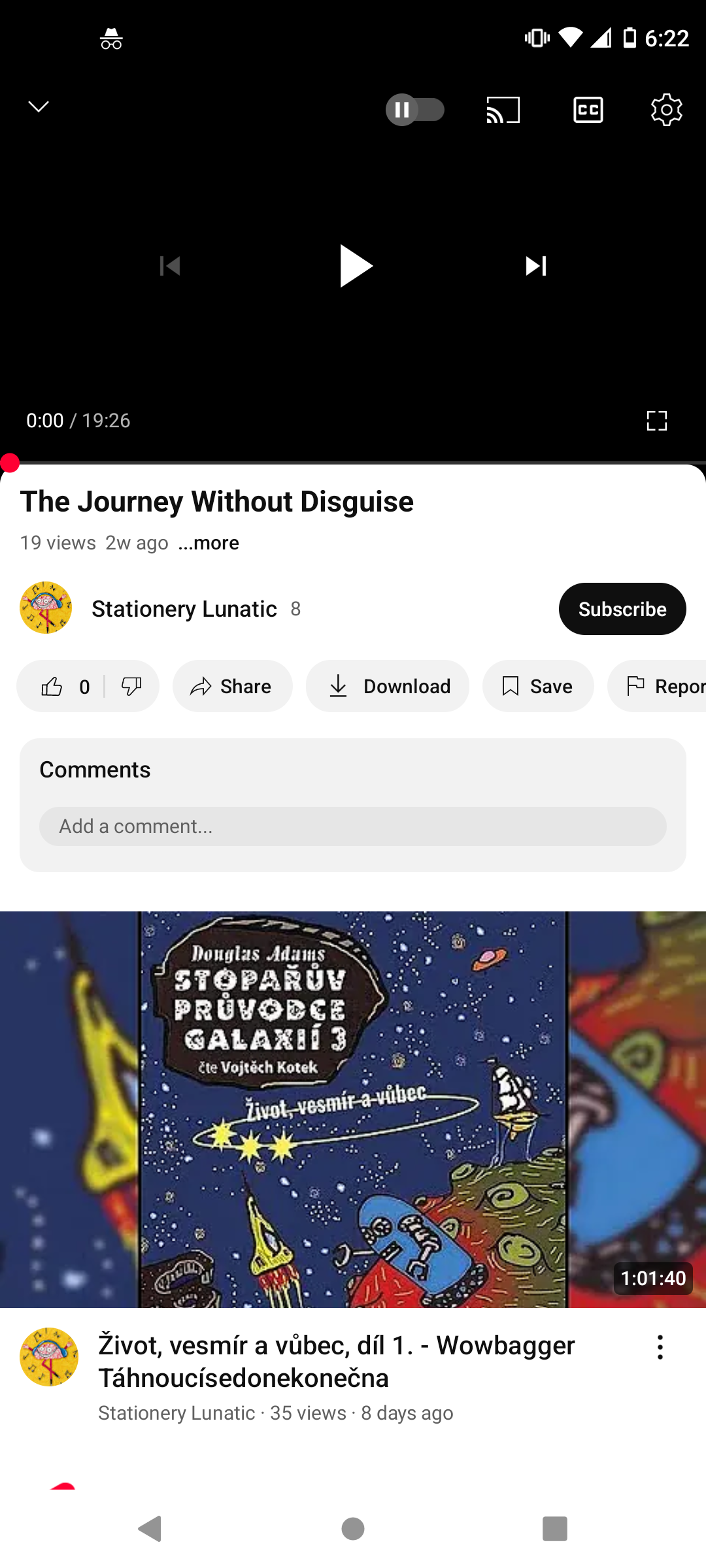Minimize the video player with the down chevron
Screen dimensions: 706x1568
(x=39, y=106)
